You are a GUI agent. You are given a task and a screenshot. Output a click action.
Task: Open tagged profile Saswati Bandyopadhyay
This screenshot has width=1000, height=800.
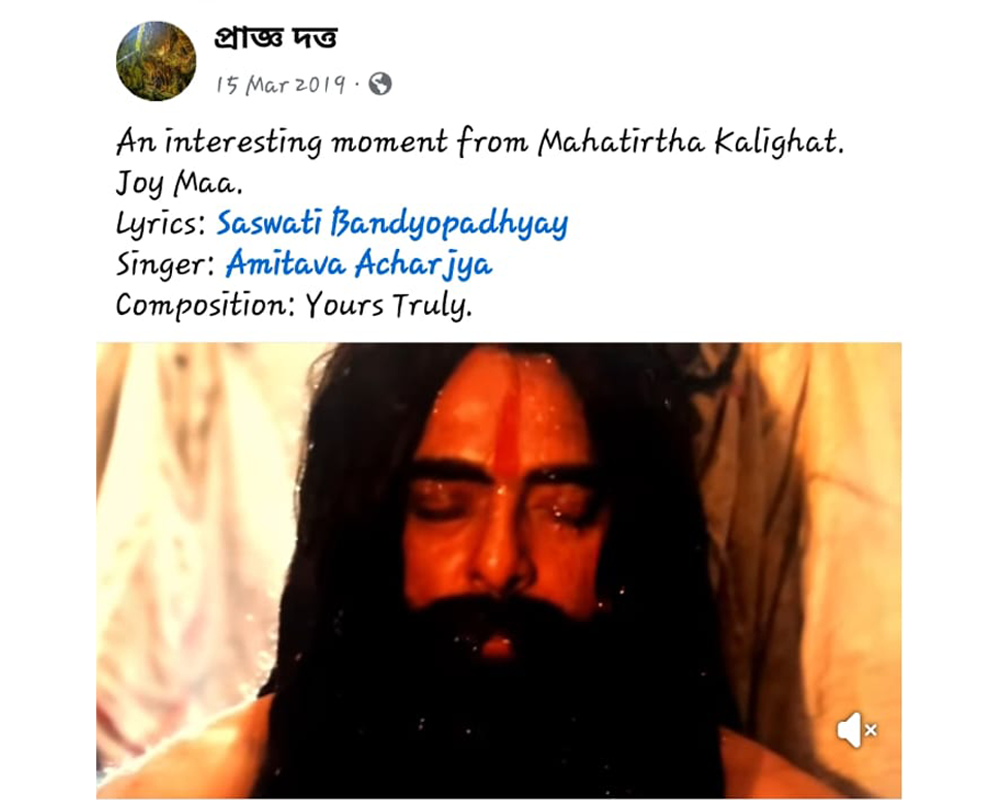[392, 223]
